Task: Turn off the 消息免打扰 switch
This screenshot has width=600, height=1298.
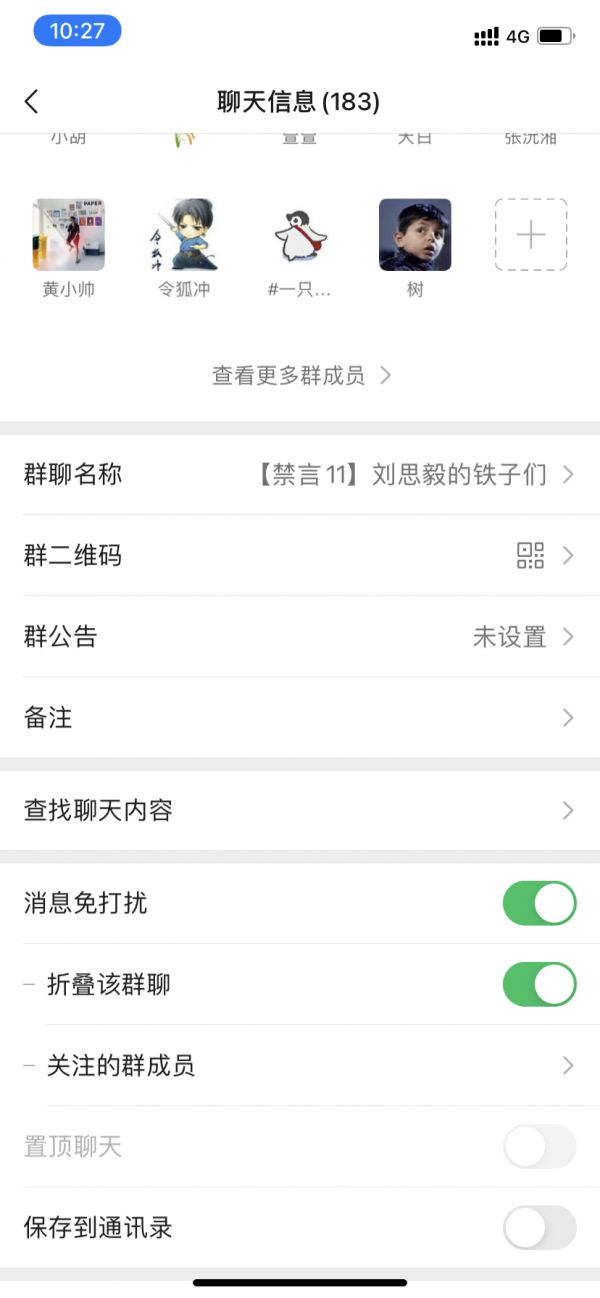Action: pyautogui.click(x=539, y=903)
